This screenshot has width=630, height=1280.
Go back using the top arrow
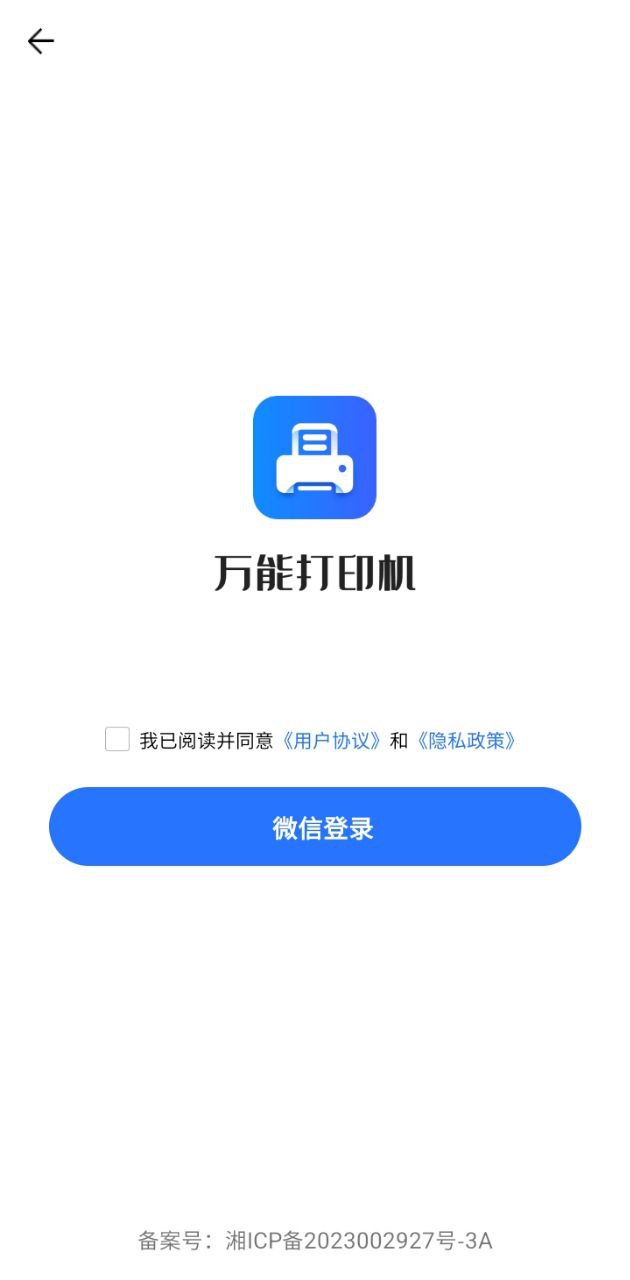(40, 41)
